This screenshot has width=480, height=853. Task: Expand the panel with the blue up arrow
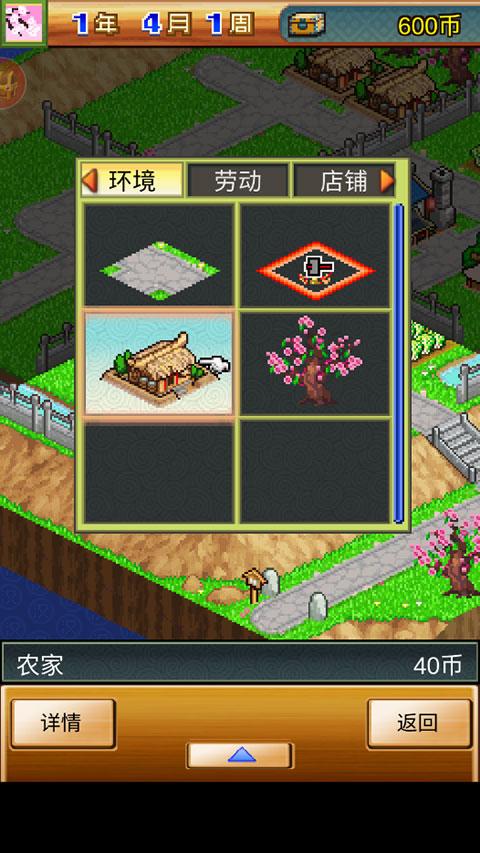pos(240,755)
